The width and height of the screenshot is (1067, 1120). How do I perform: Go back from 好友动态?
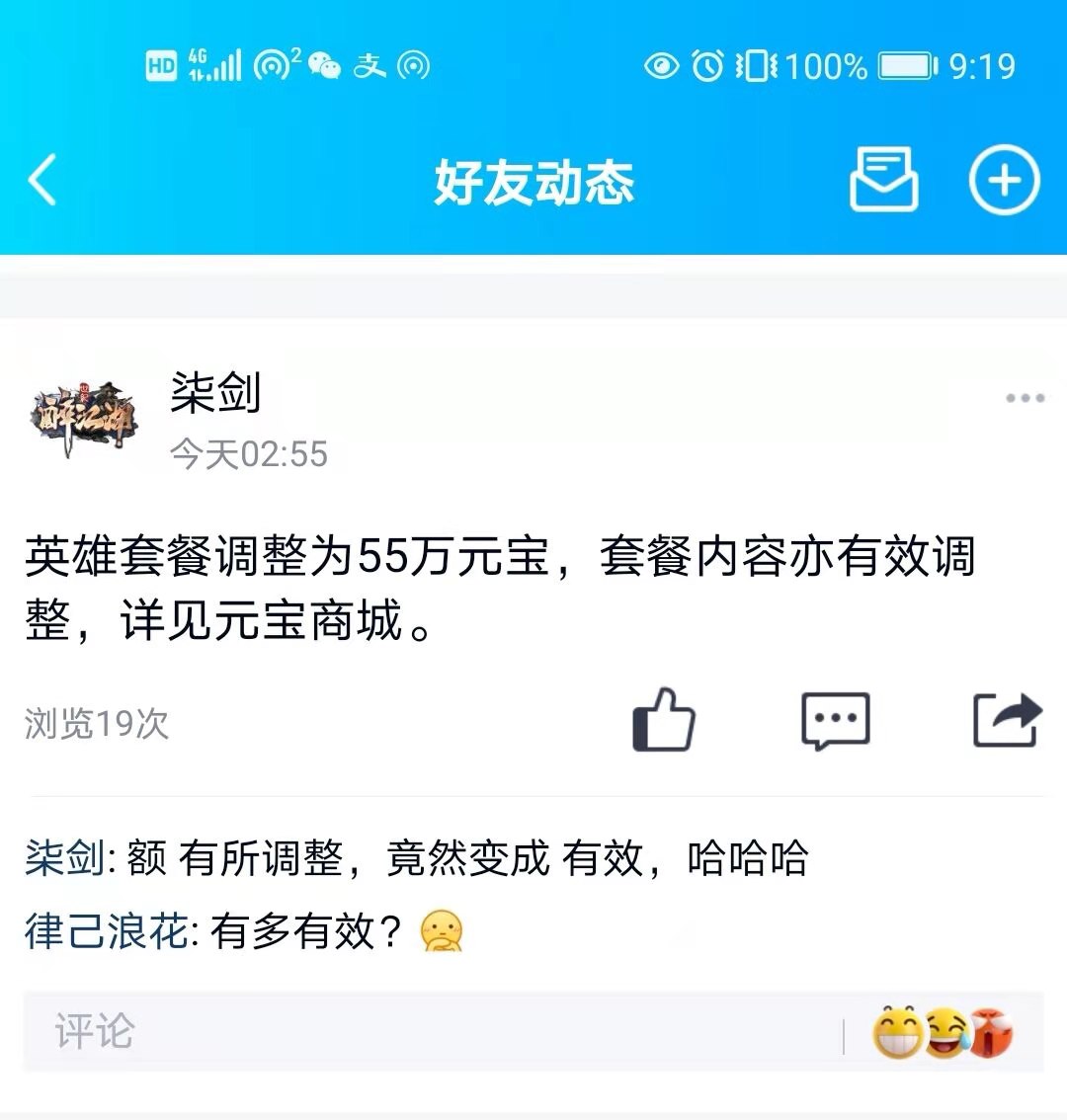[x=42, y=181]
